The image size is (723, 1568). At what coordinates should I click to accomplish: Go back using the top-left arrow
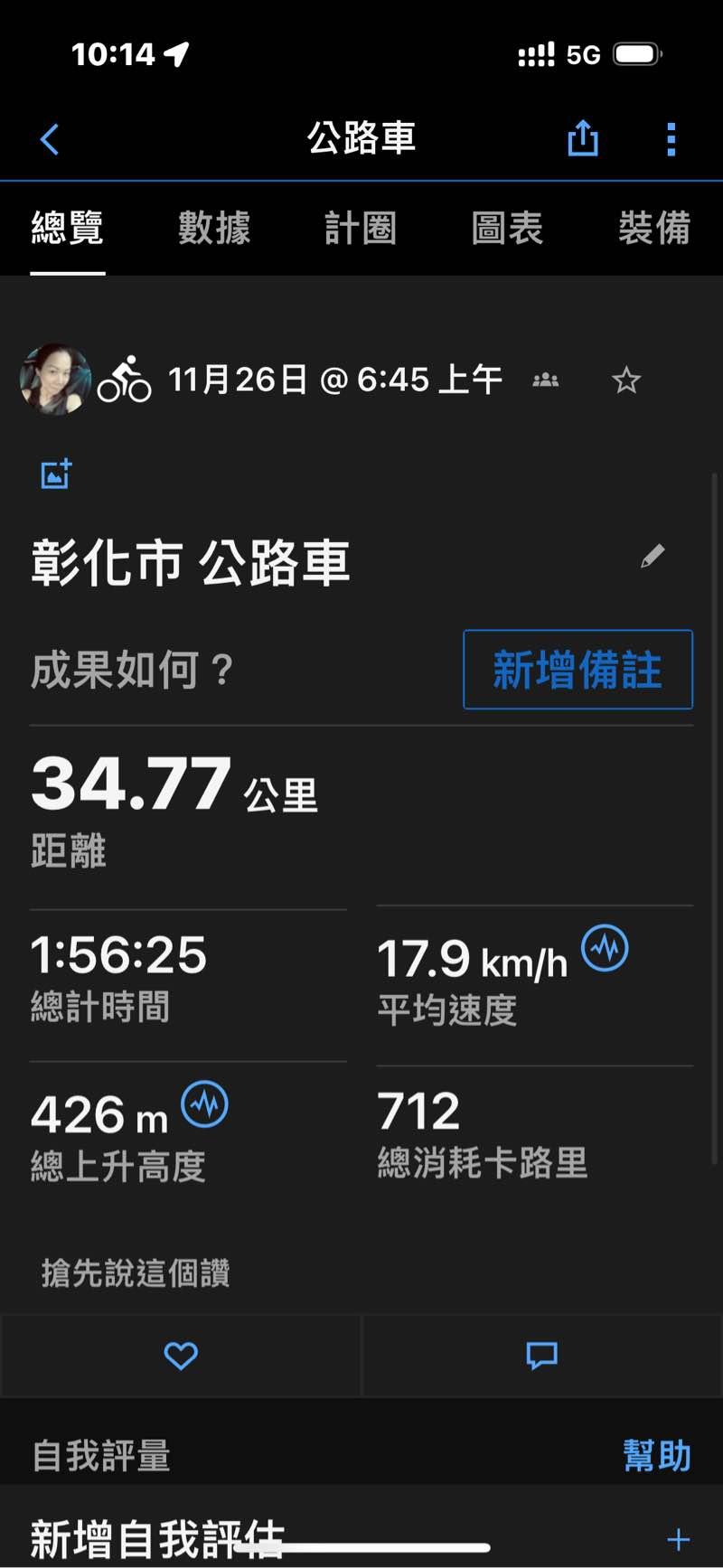[50, 139]
